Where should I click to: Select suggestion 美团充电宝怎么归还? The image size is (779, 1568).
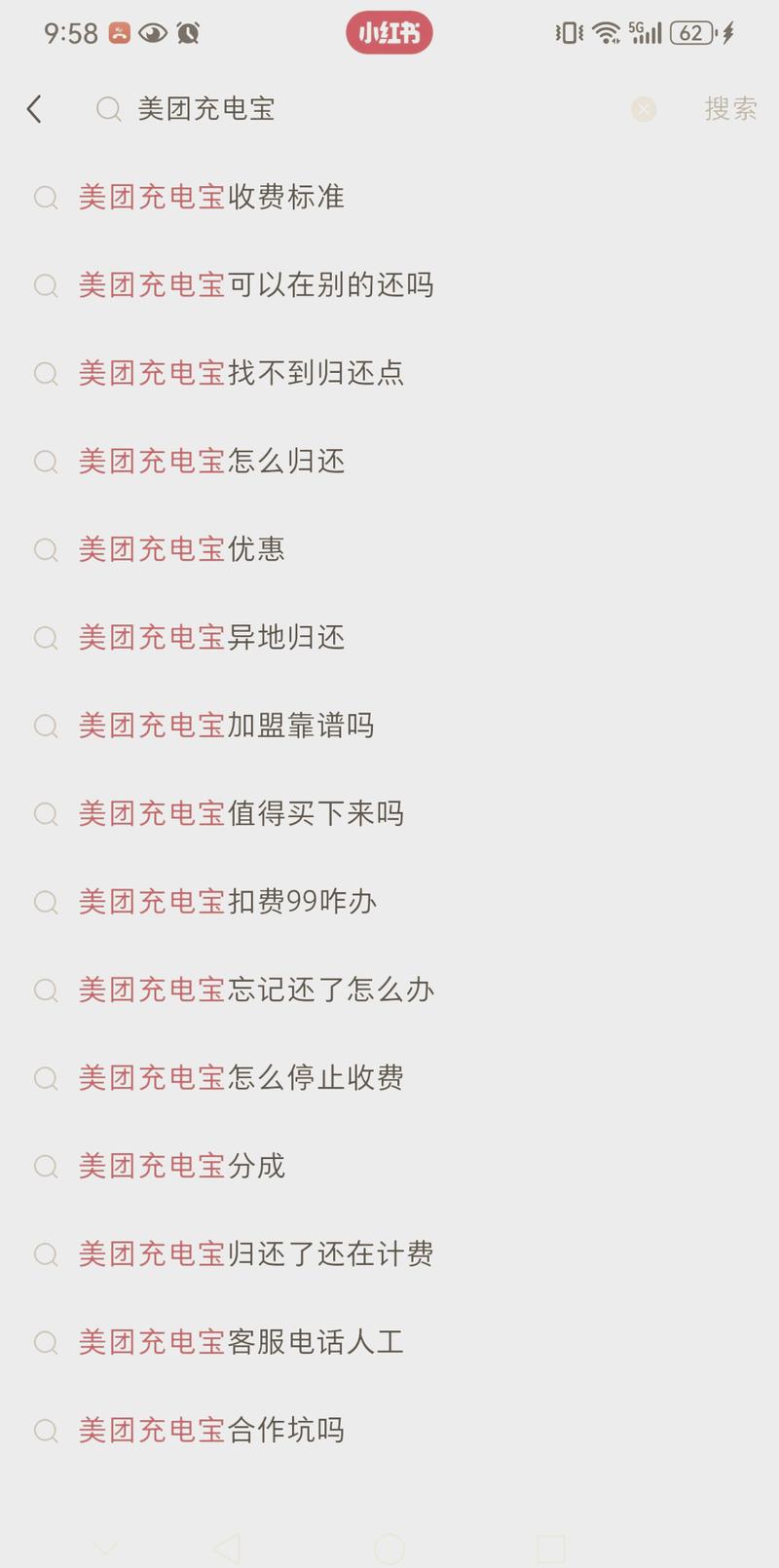click(x=211, y=462)
